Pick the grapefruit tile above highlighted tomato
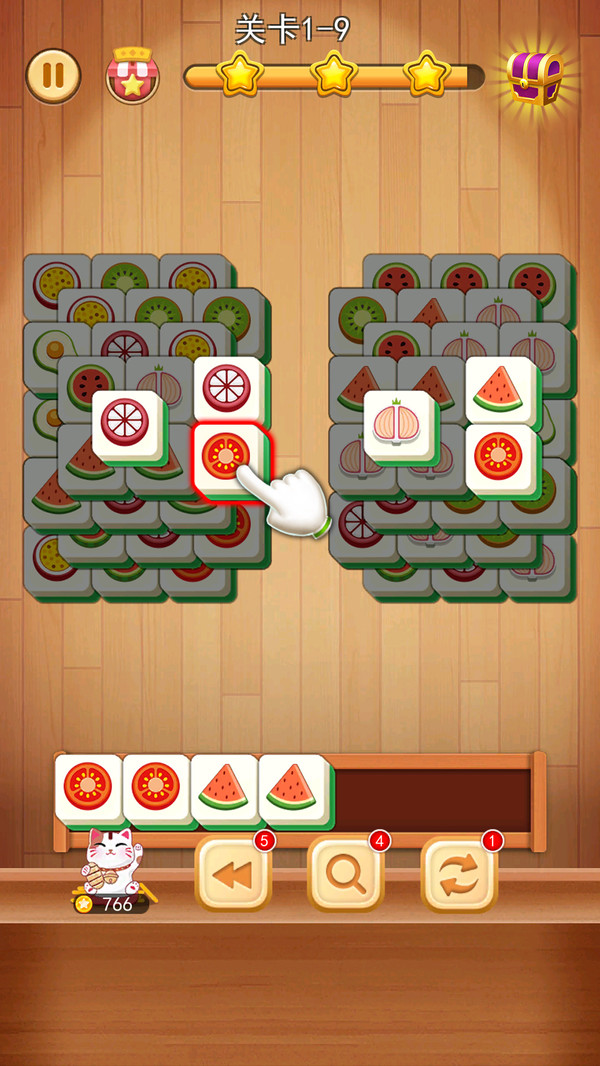600x1066 pixels. pos(228,388)
